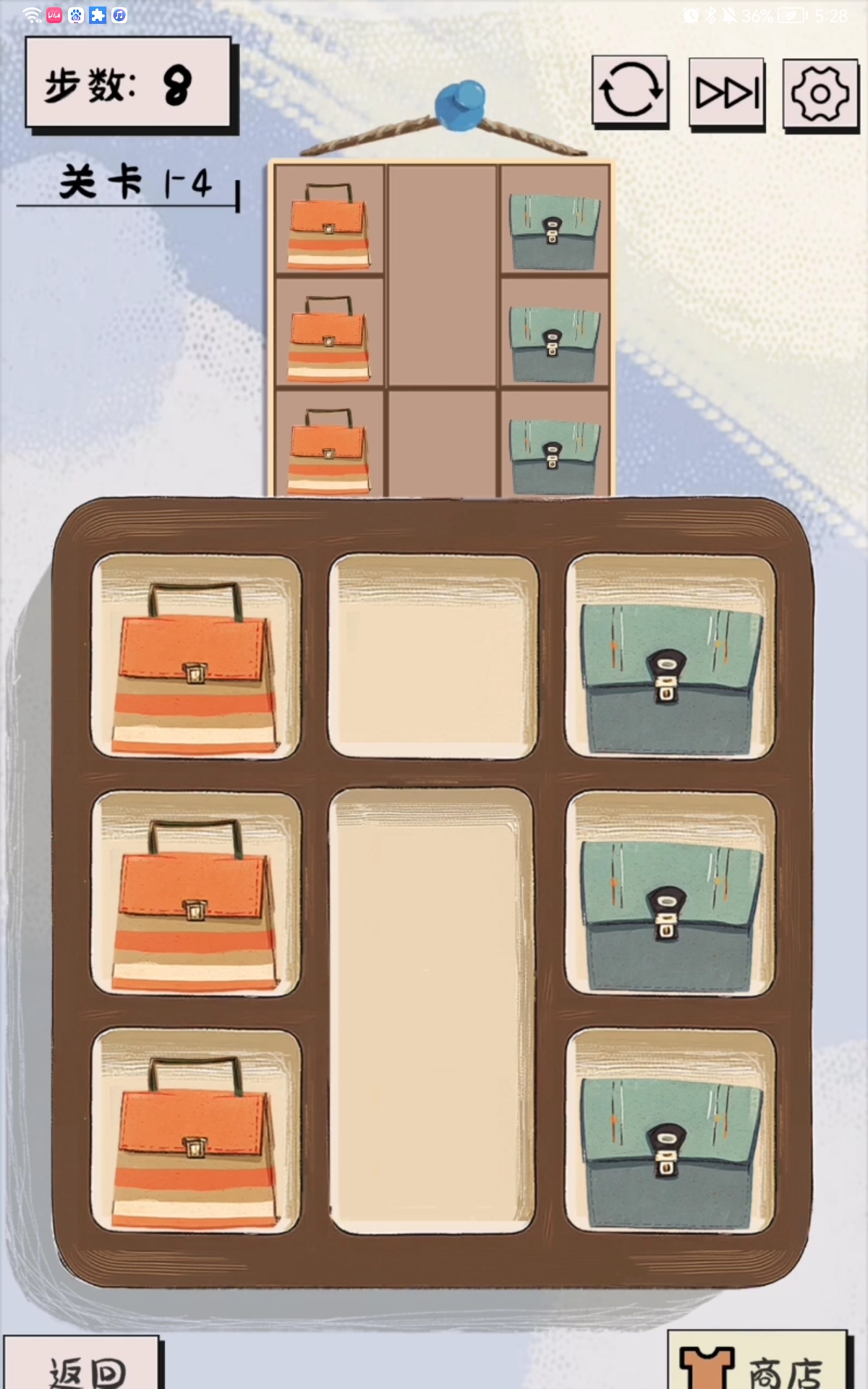
Task: Restart the level with the reset icon
Action: (x=630, y=92)
